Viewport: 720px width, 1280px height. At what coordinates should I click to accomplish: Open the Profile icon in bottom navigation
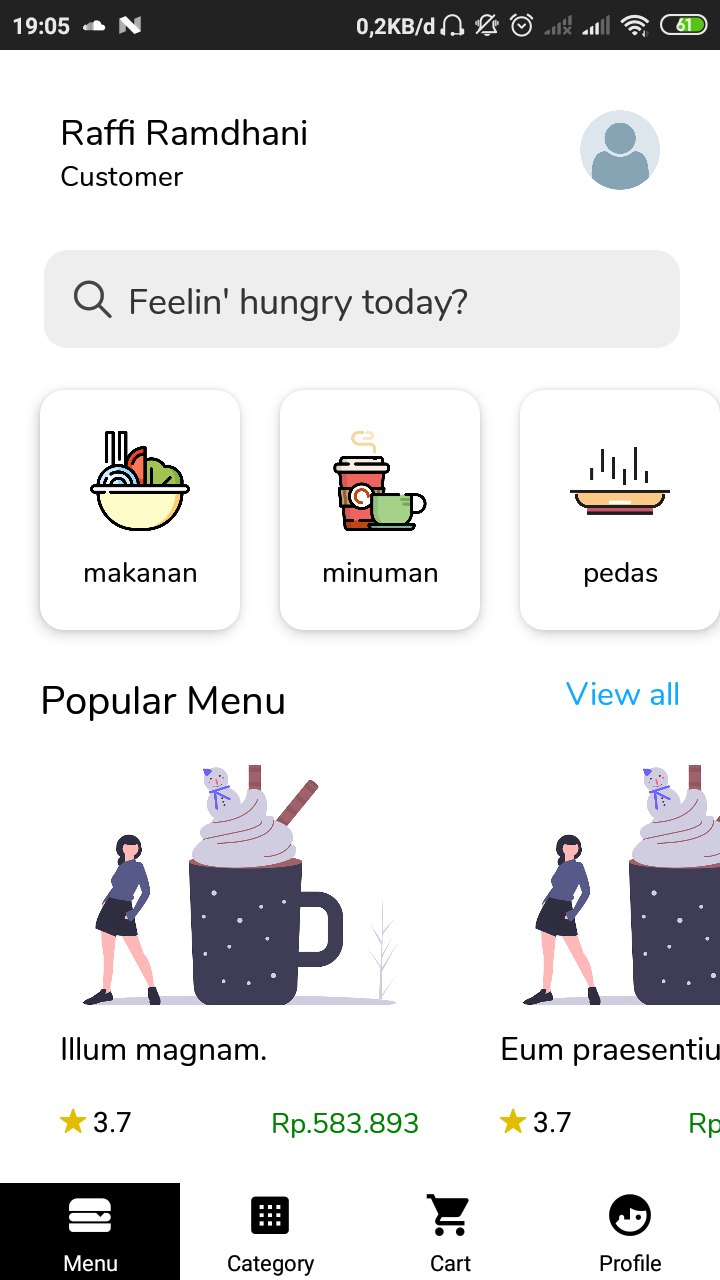tap(629, 1214)
